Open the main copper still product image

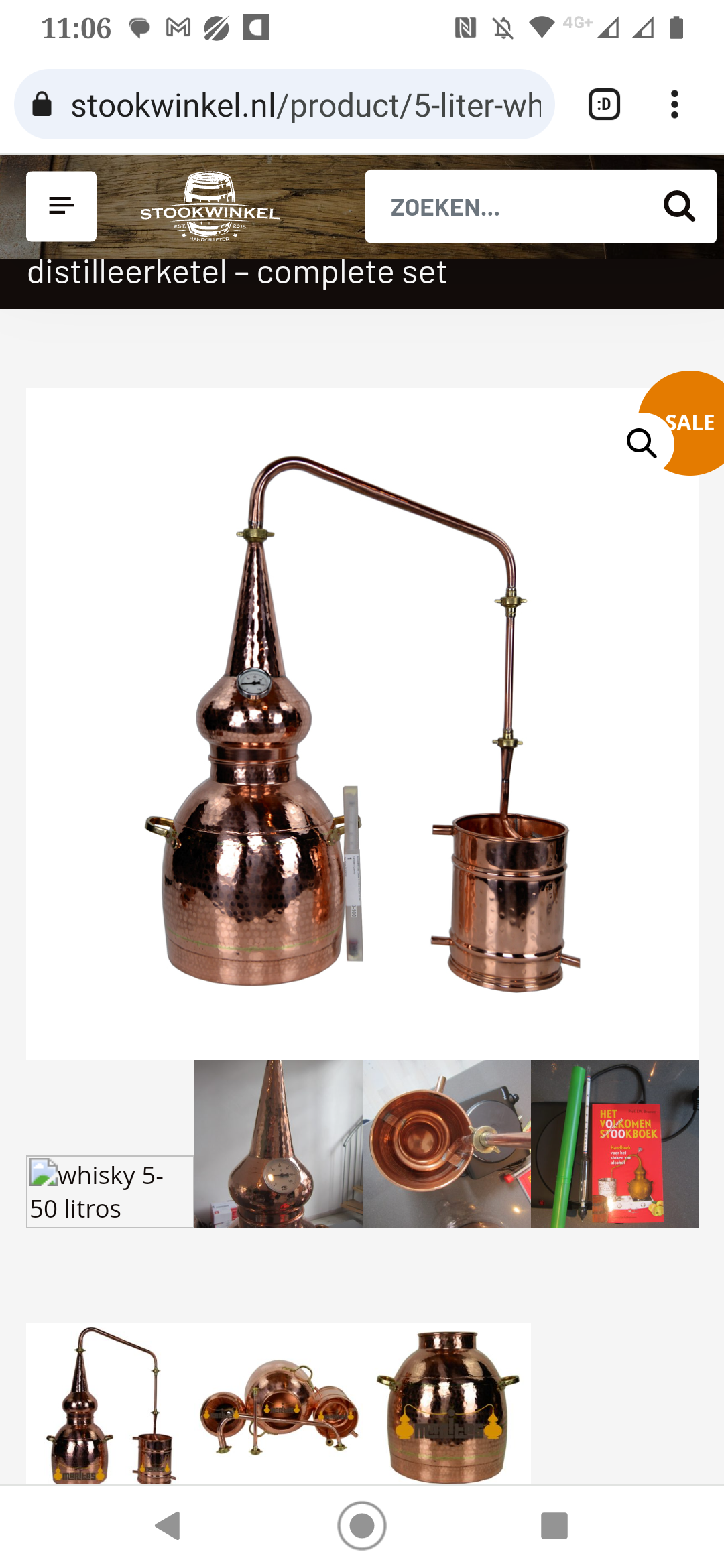pos(362,724)
